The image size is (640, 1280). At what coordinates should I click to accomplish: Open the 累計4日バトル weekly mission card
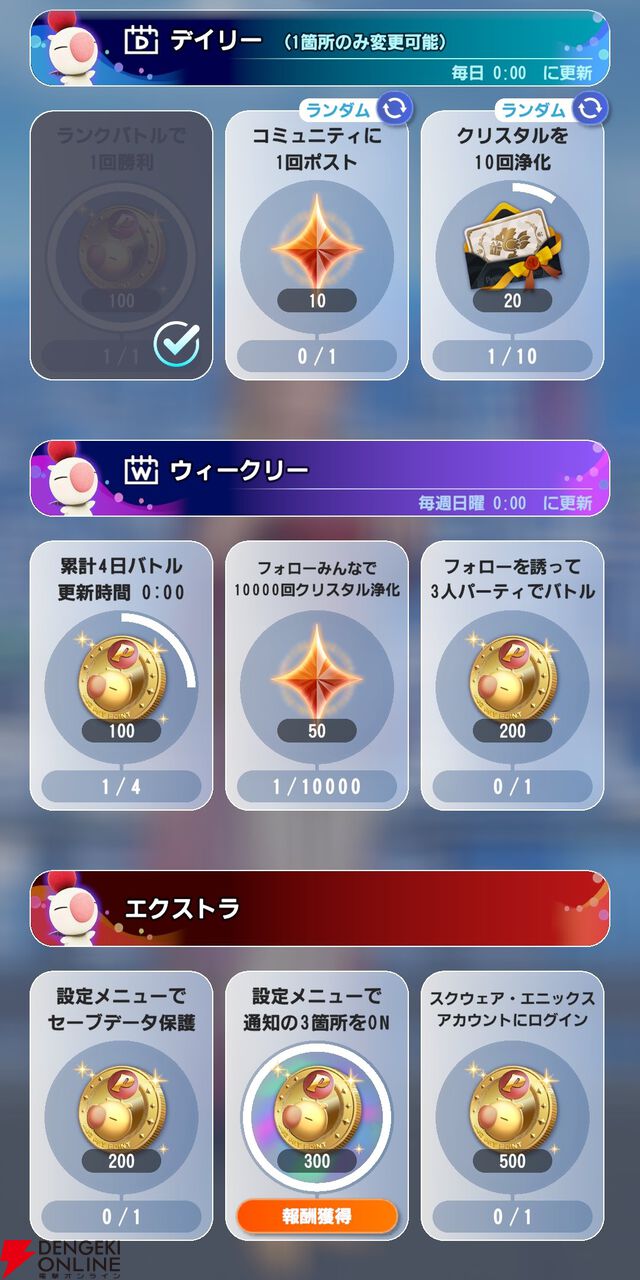121,675
